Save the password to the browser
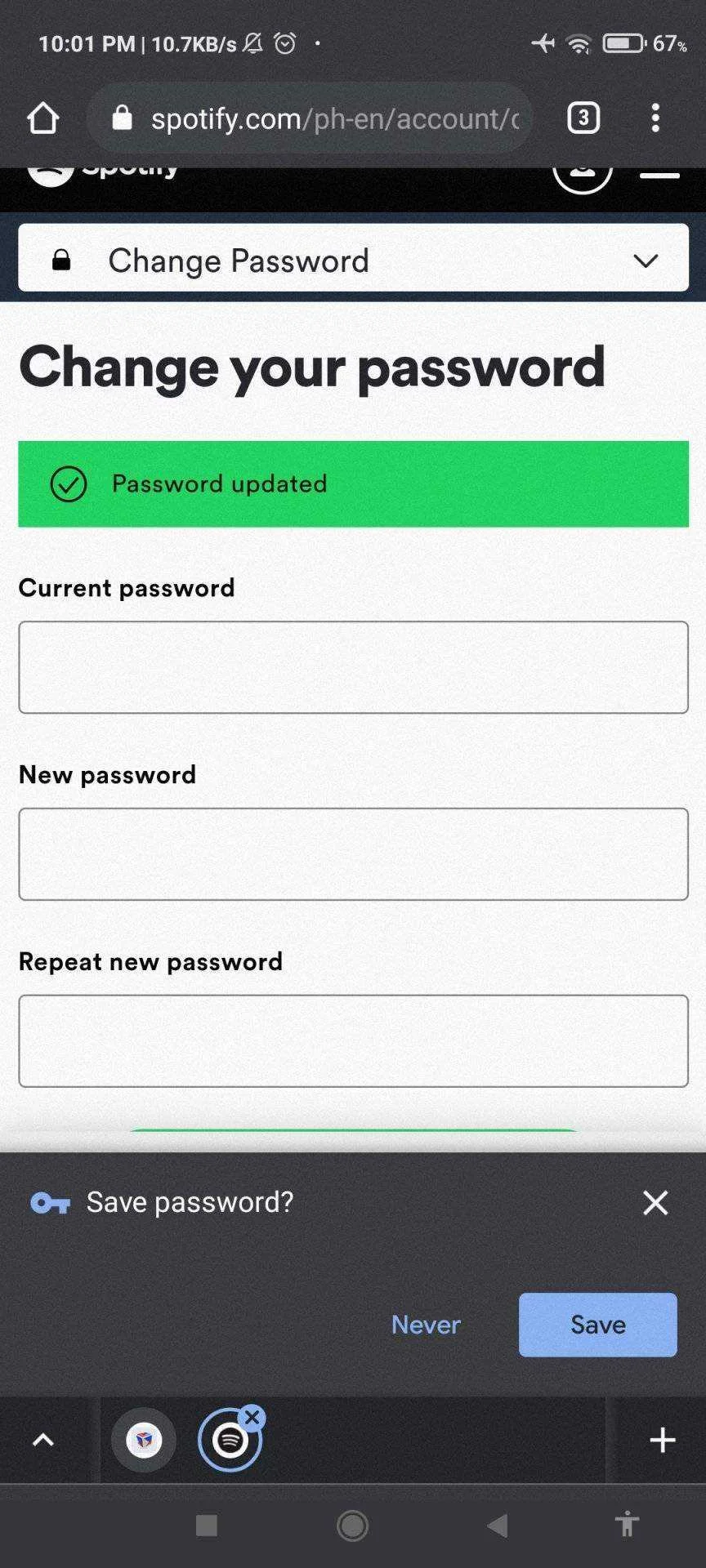The image size is (706, 1568). tap(598, 1325)
